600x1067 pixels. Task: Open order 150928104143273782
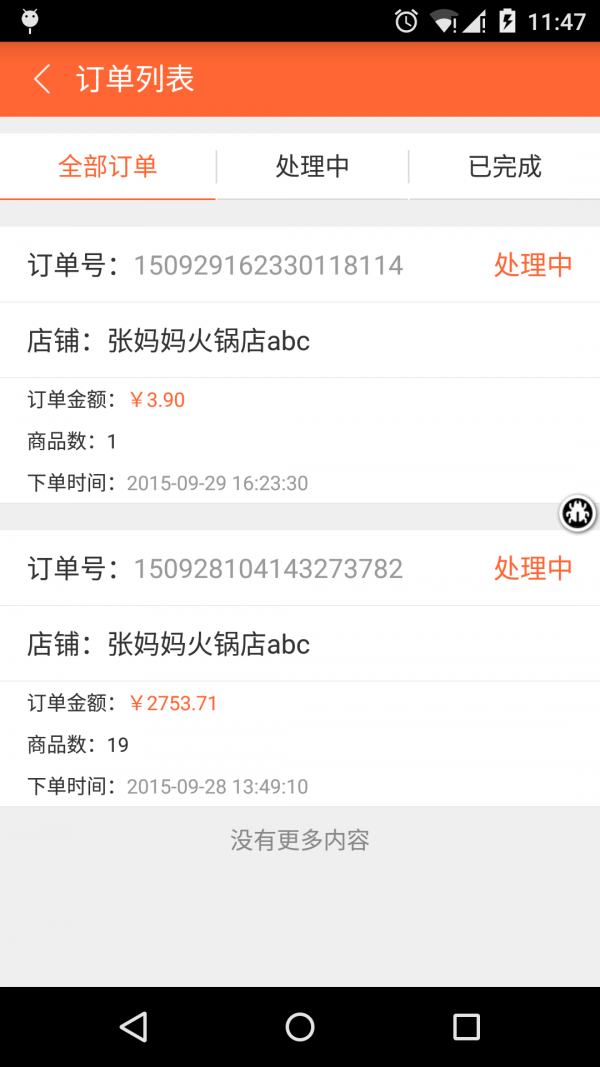(x=300, y=668)
